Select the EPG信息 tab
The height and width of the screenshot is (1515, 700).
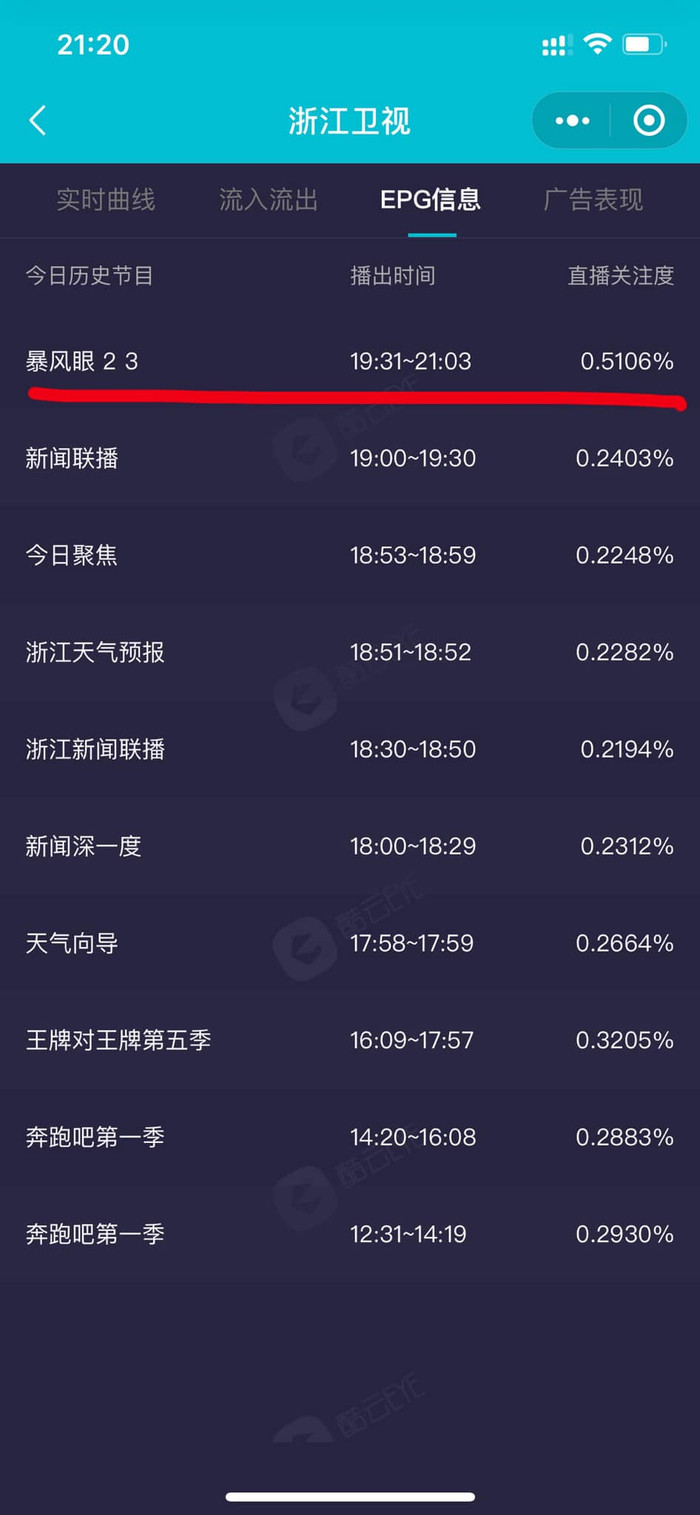[431, 200]
